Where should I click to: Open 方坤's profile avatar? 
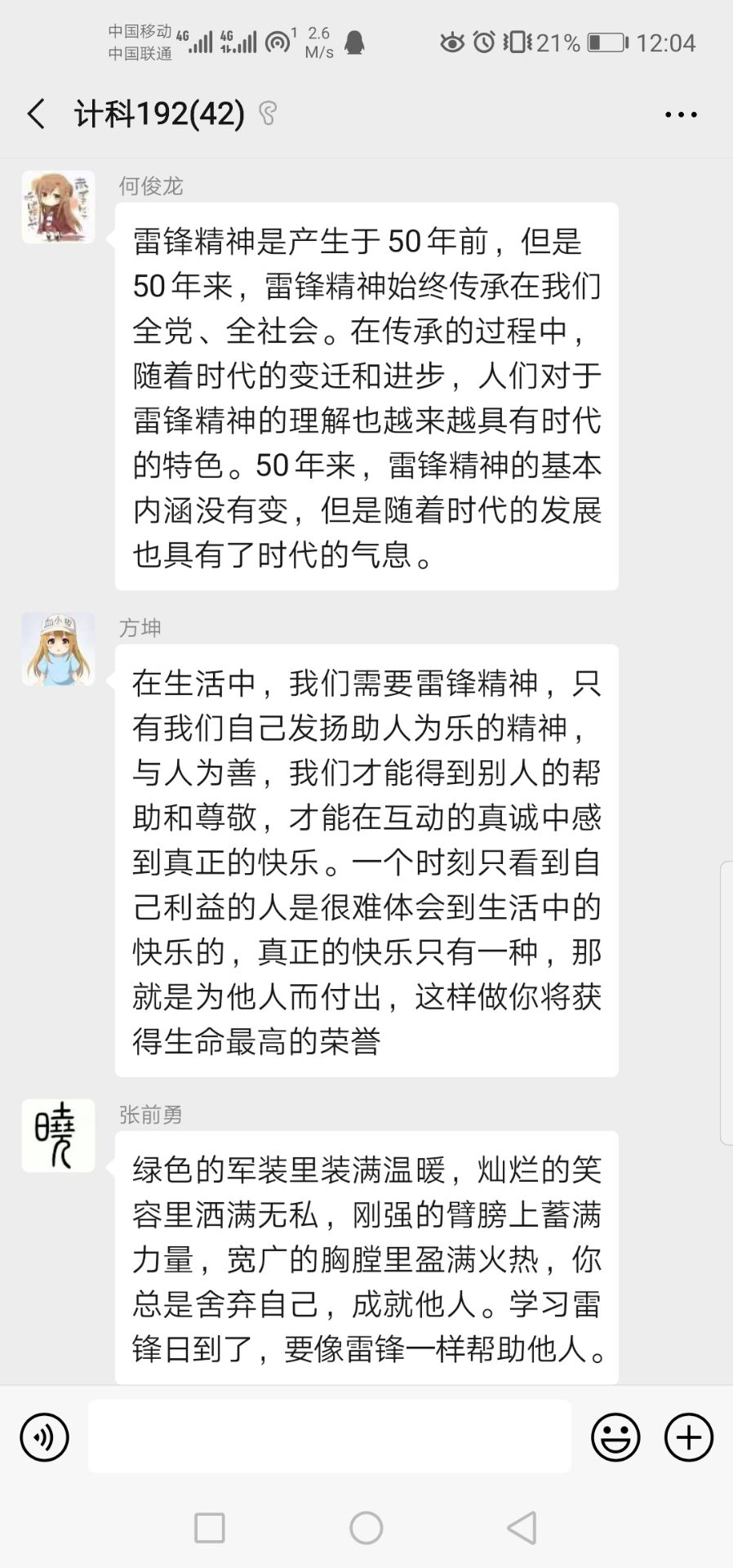(x=58, y=649)
